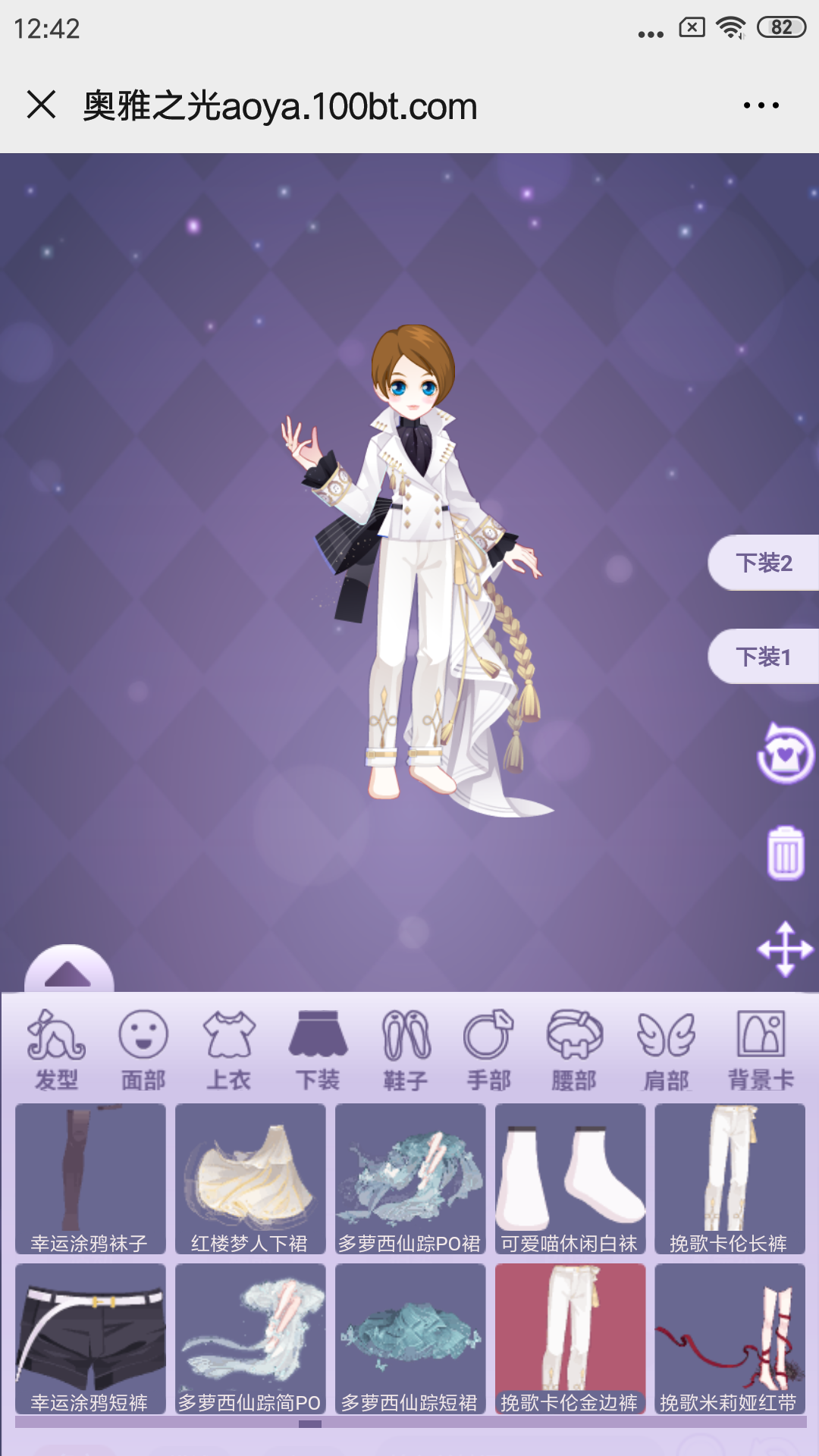819x1456 pixels.
Task: Switch to the 手部 category
Action: coord(489,1050)
